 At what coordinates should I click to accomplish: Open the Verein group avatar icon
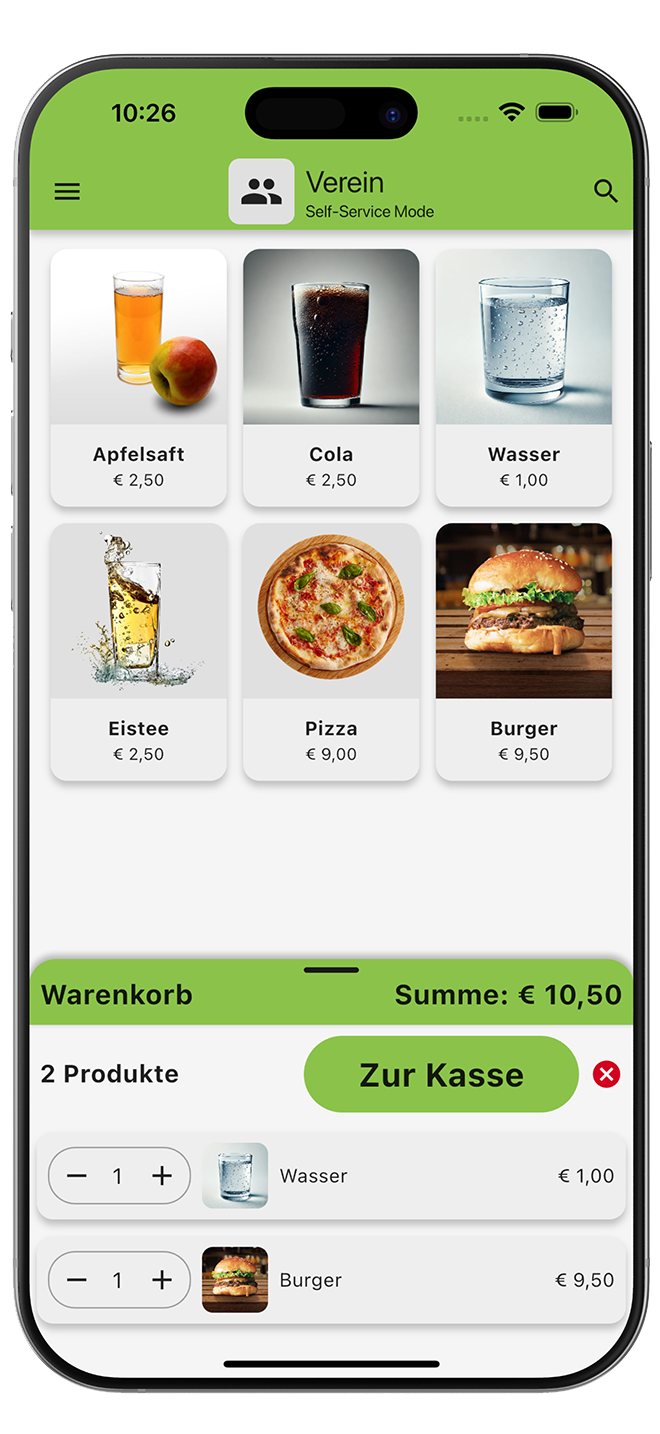pos(261,191)
